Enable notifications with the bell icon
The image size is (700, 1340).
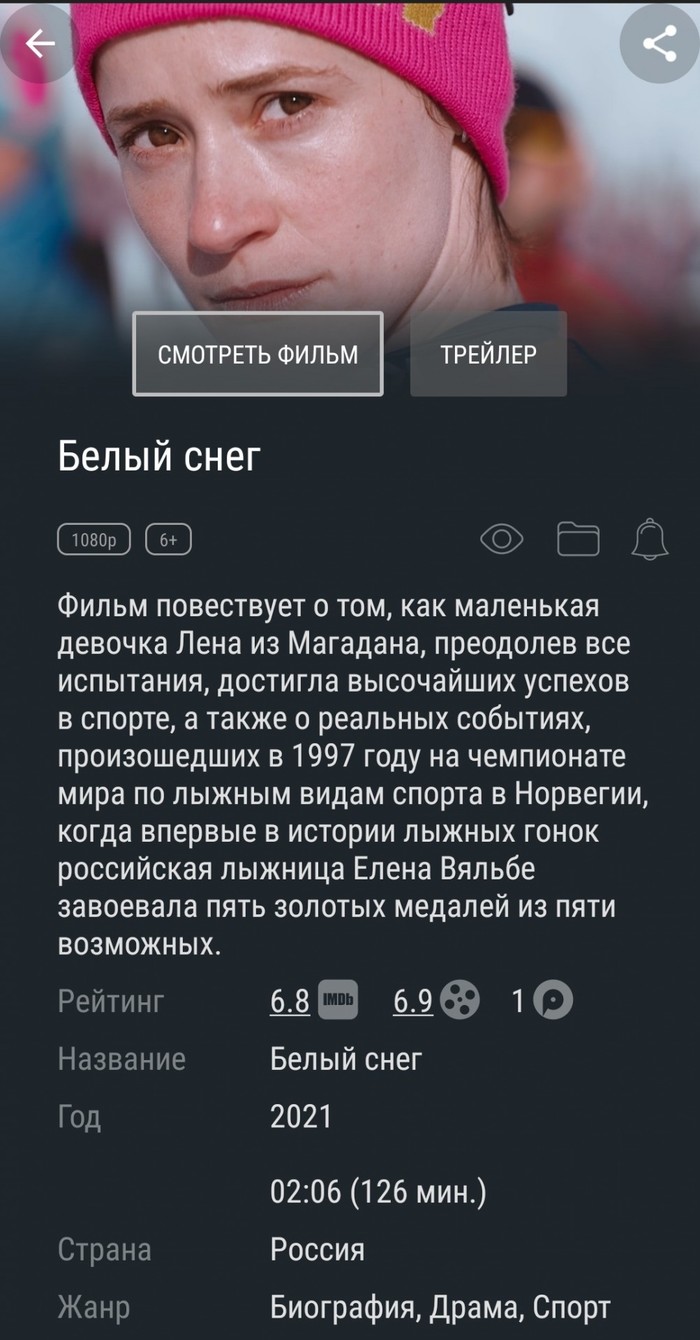(650, 540)
